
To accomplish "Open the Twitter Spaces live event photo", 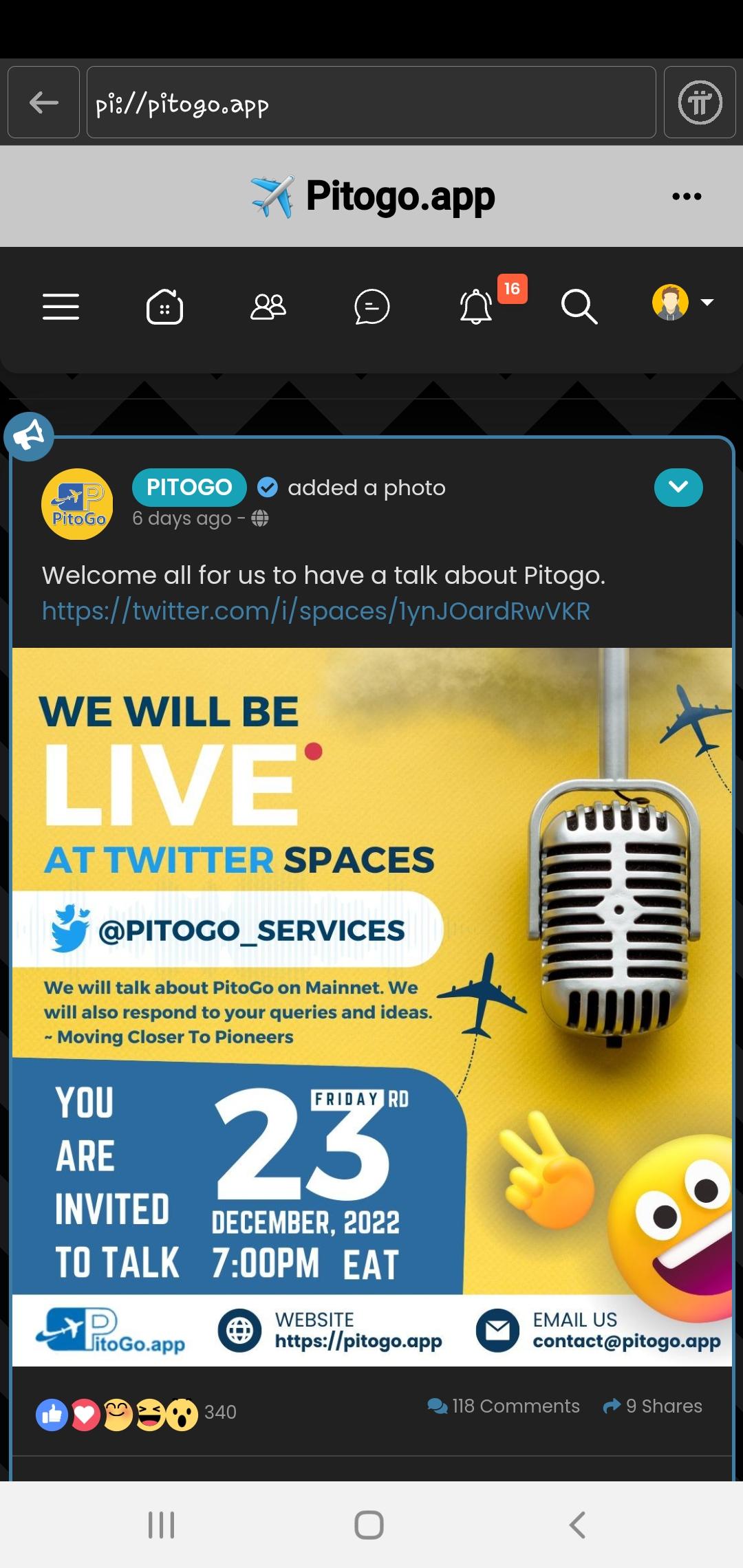I will point(371,1006).
